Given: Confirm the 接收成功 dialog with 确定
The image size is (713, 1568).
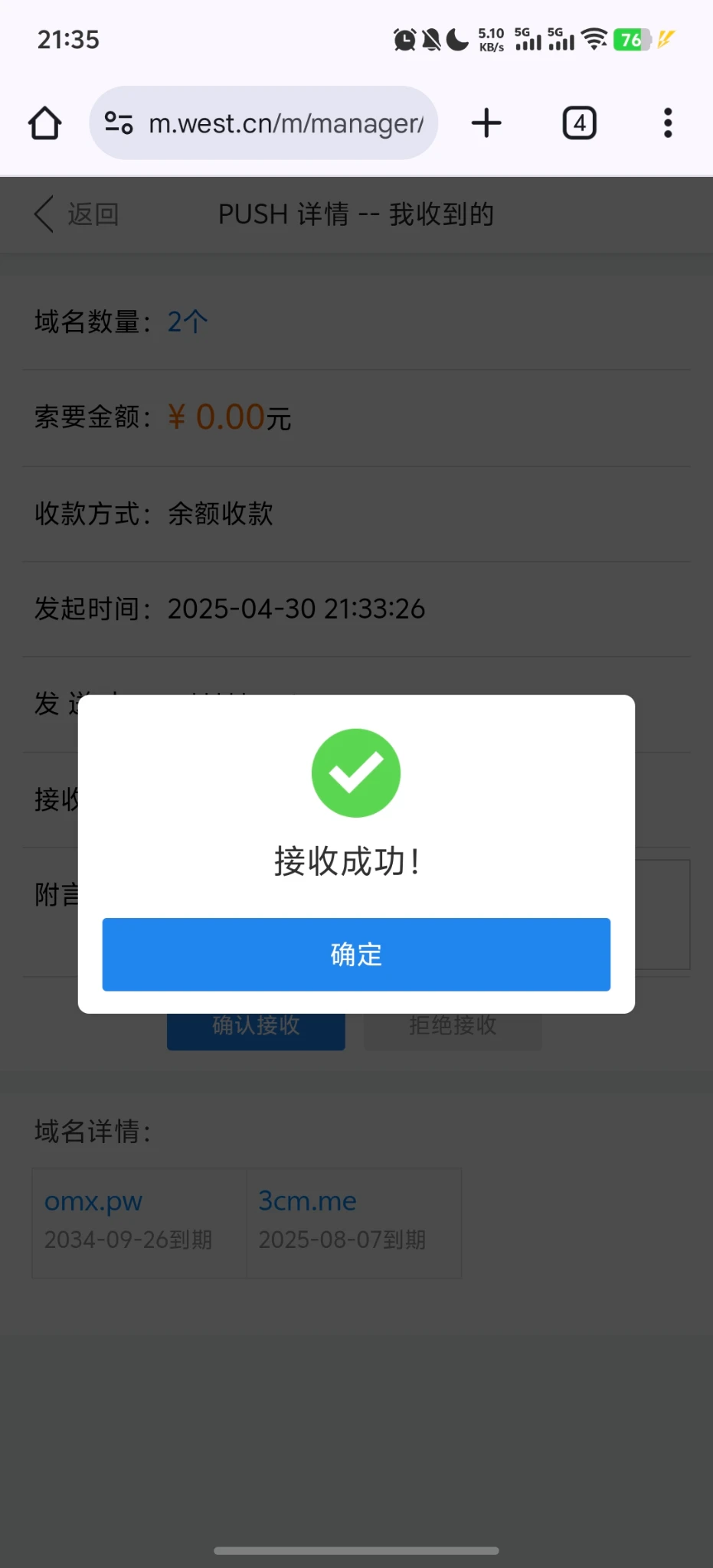Looking at the screenshot, I should click(x=356, y=954).
